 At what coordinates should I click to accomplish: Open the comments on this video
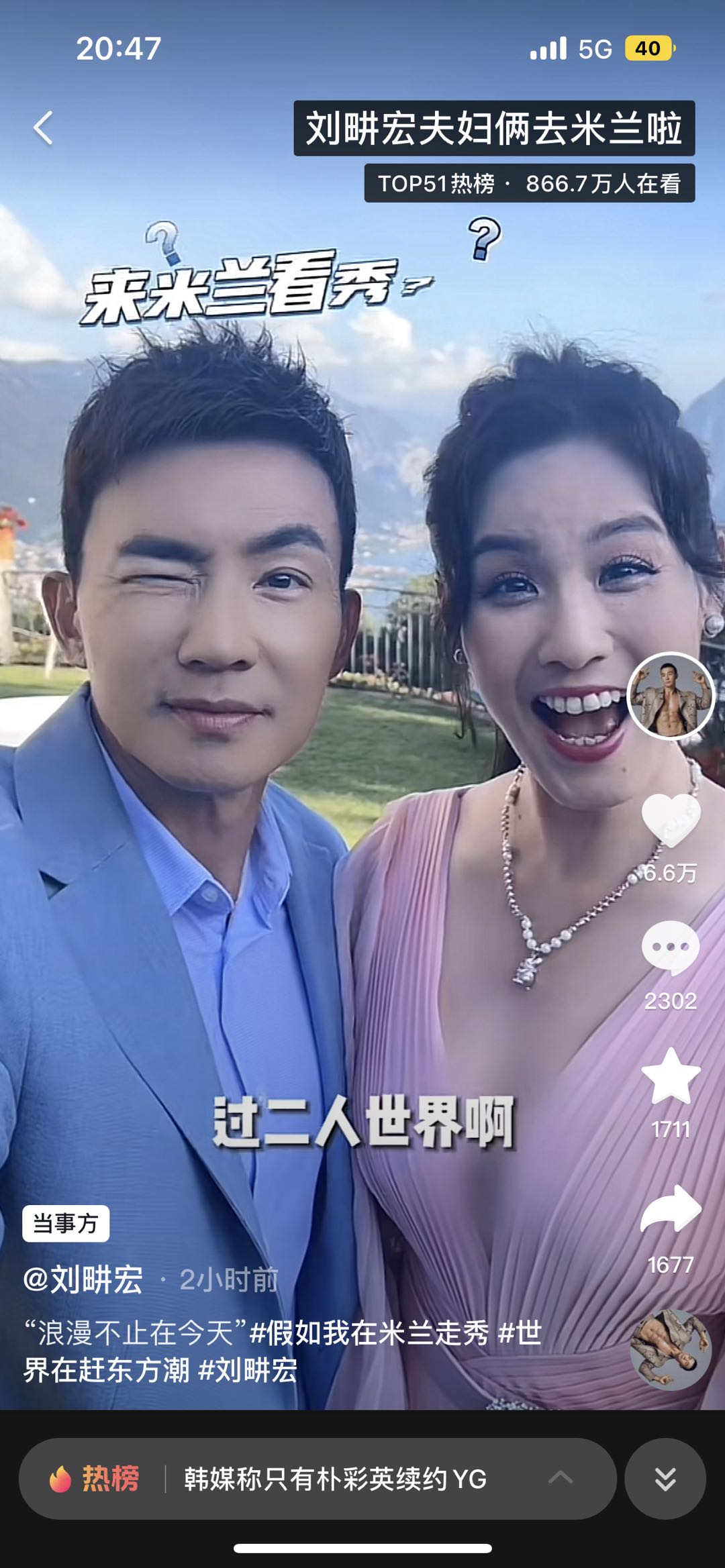tap(671, 947)
